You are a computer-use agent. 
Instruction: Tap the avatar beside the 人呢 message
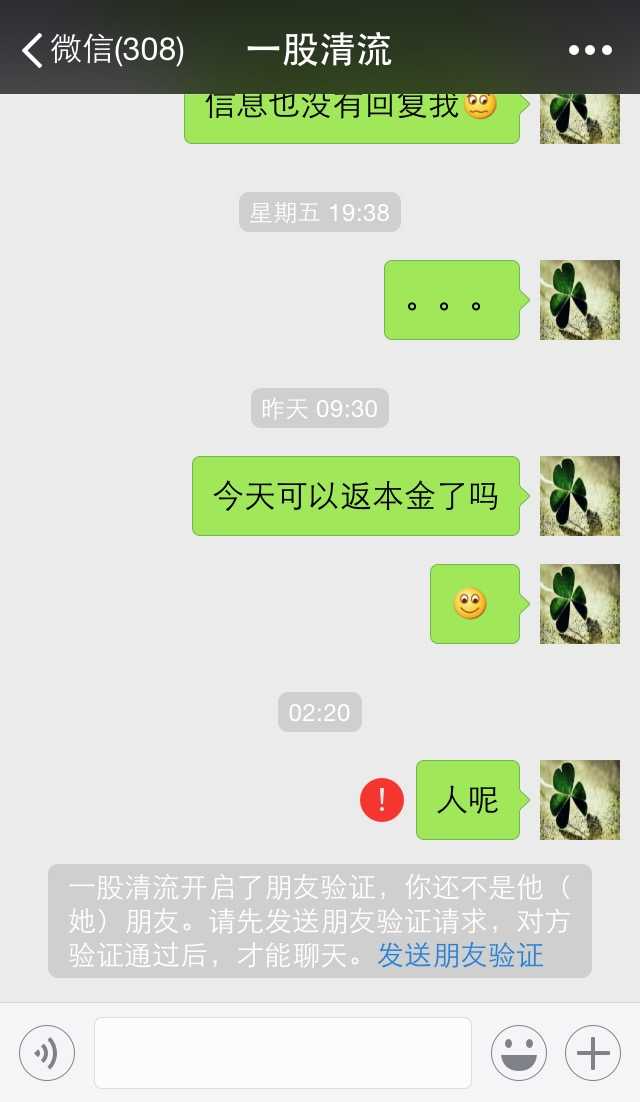(x=580, y=800)
